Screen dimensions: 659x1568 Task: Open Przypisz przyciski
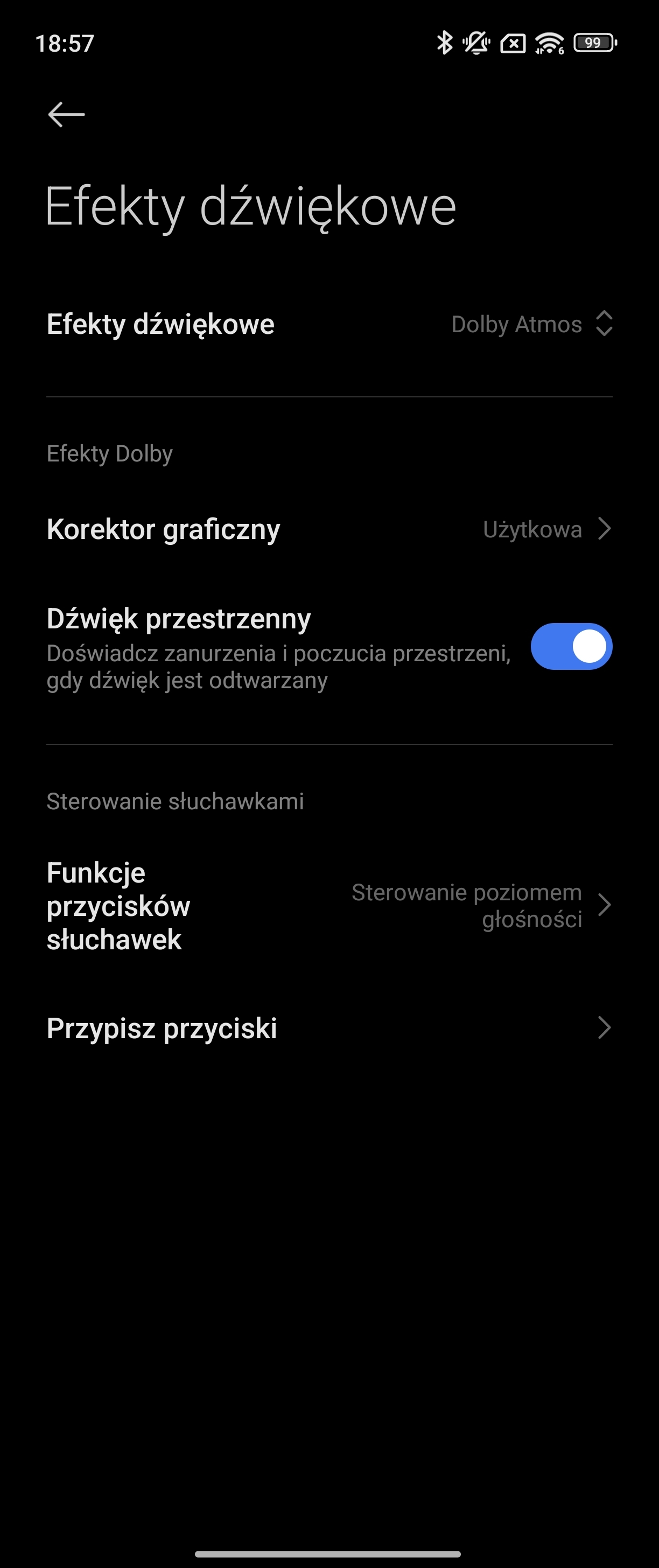coord(328,1028)
